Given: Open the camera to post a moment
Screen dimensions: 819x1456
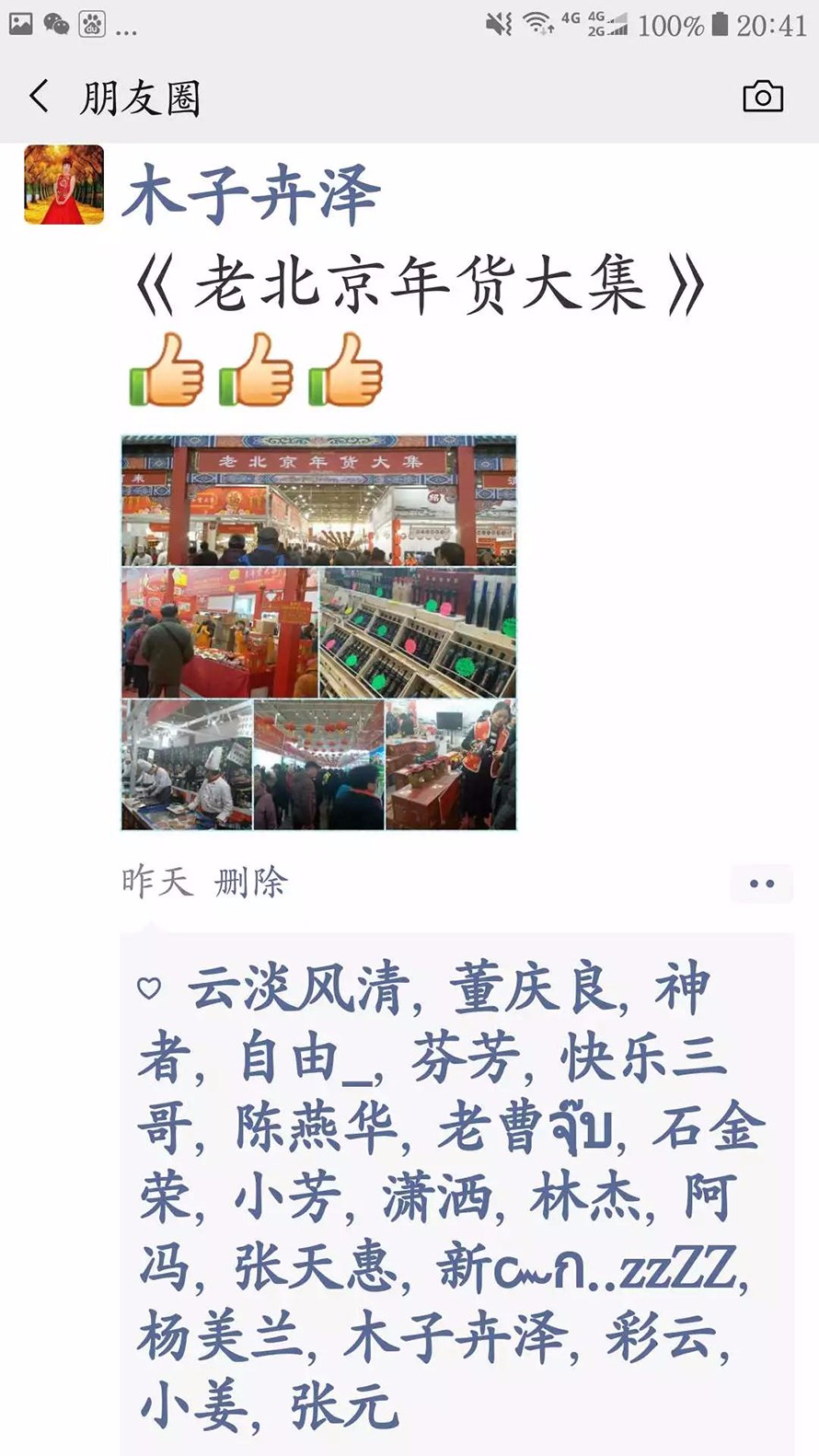Looking at the screenshot, I should [762, 97].
